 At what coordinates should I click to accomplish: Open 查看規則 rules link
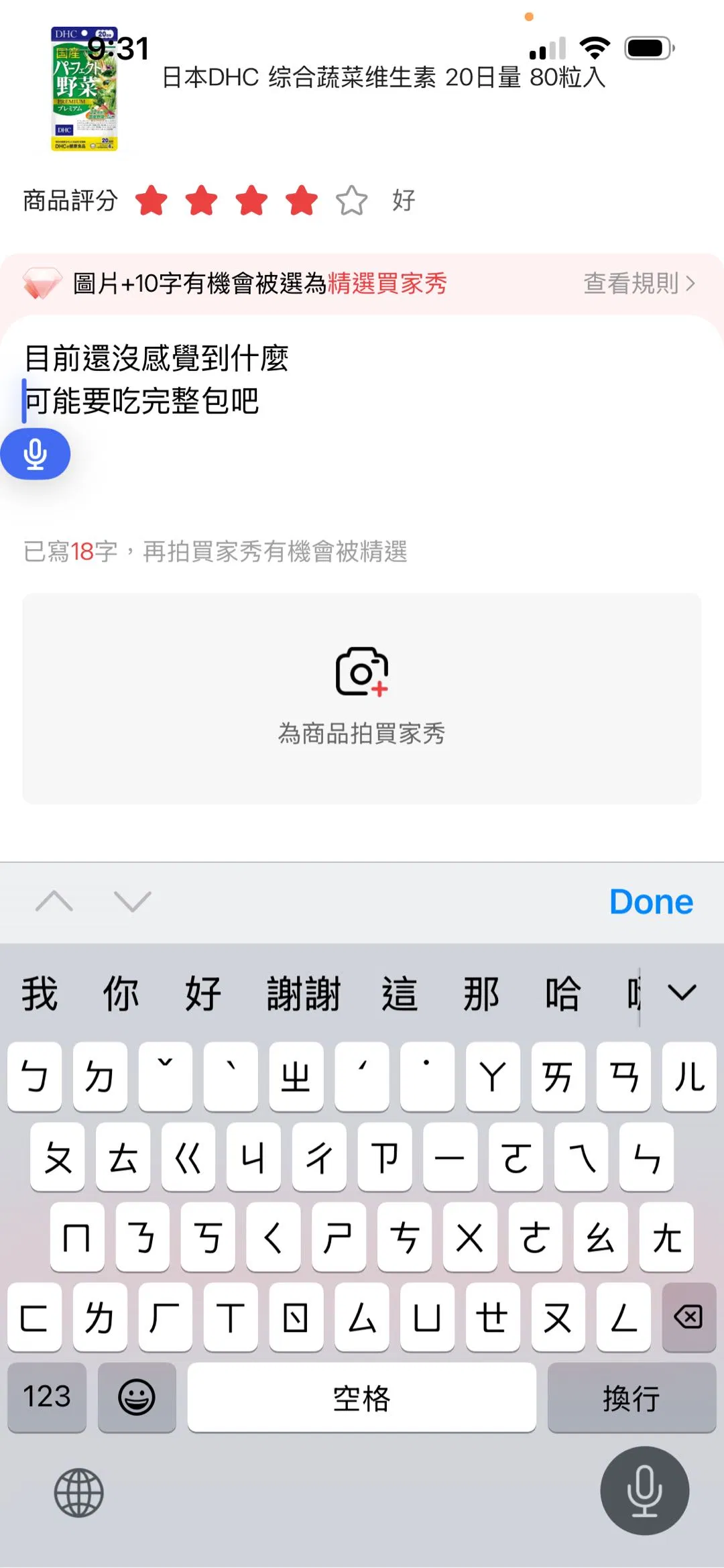pos(639,283)
